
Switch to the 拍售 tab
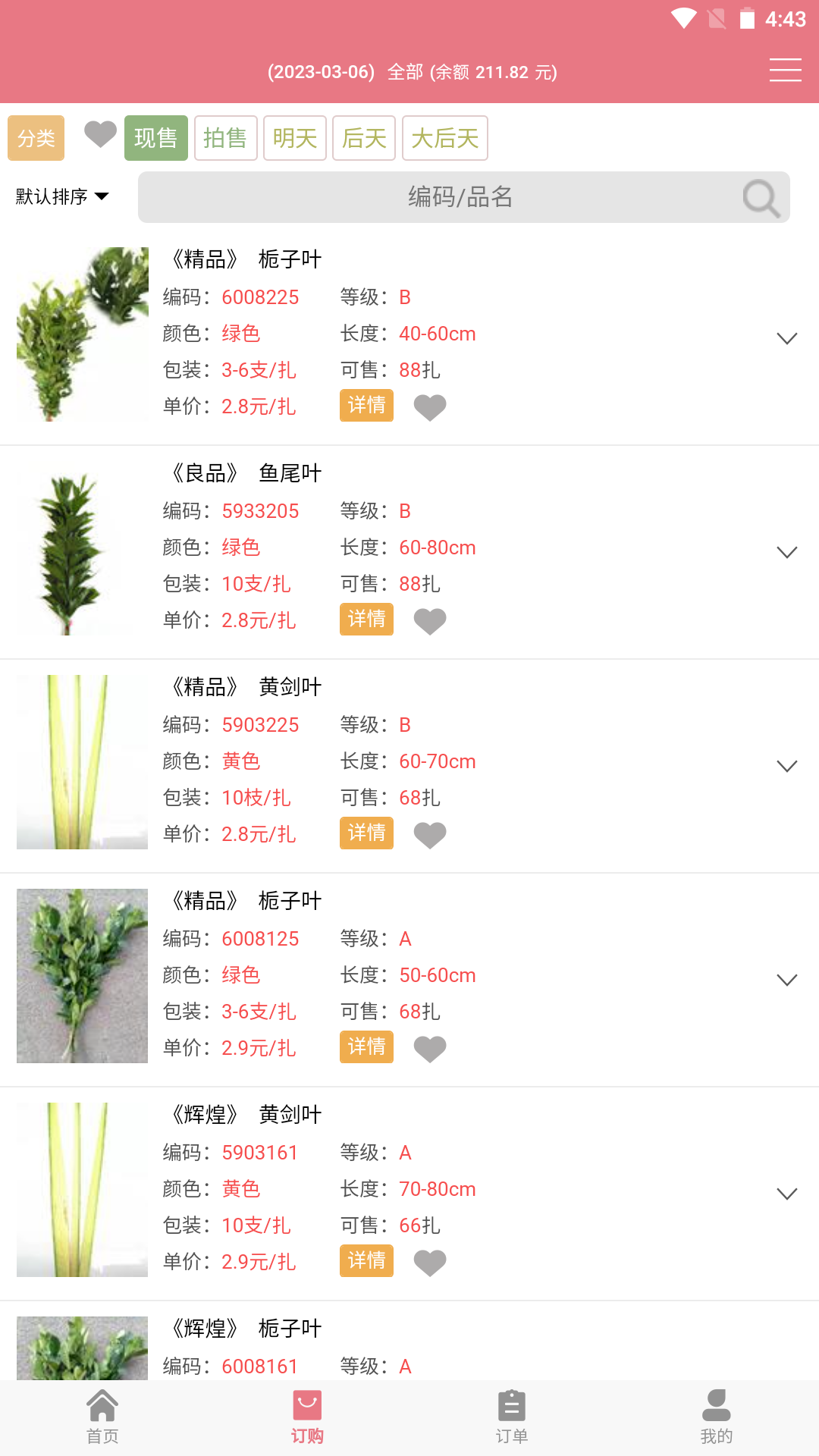click(225, 138)
